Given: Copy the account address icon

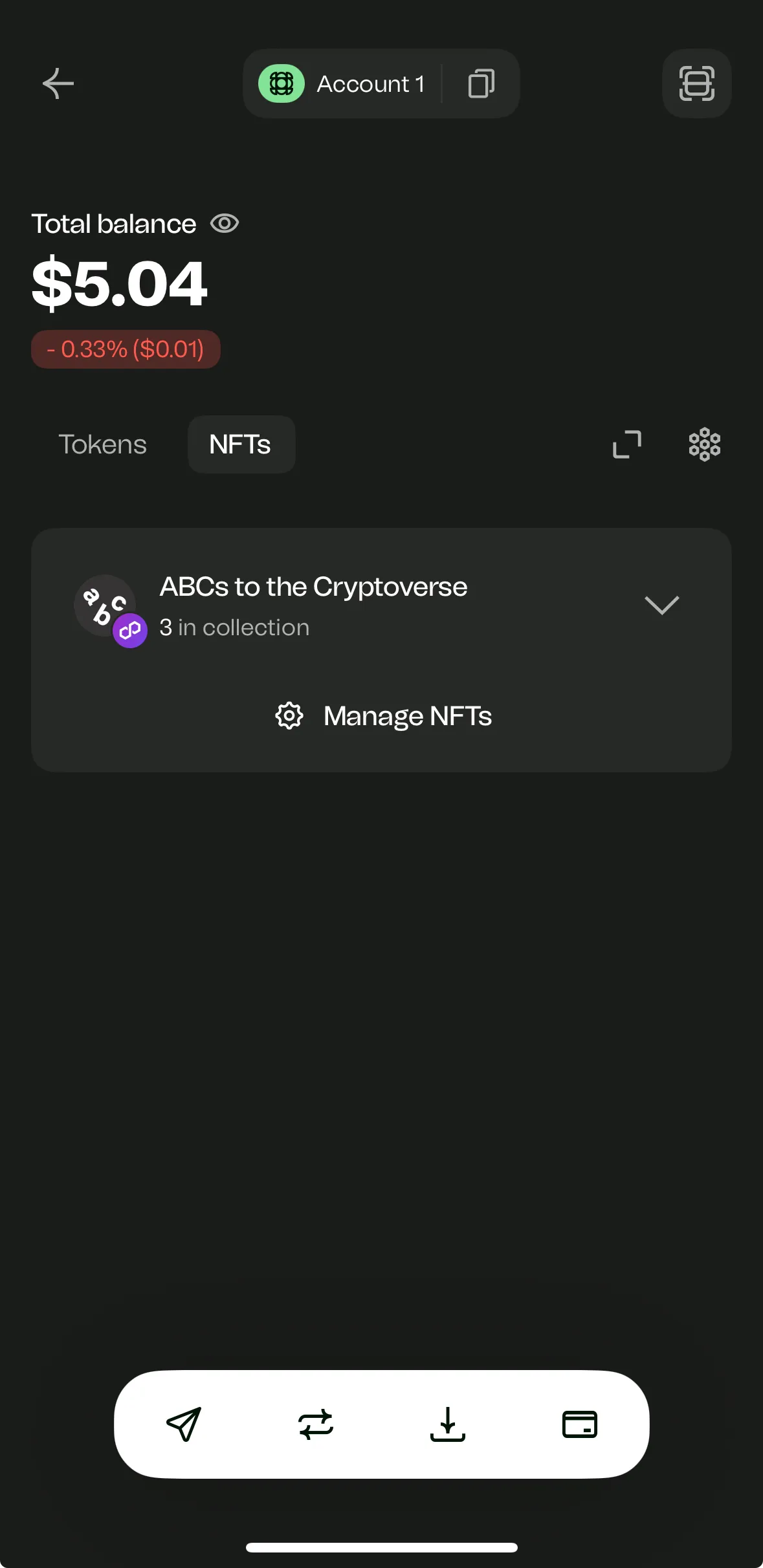Looking at the screenshot, I should click(x=480, y=83).
